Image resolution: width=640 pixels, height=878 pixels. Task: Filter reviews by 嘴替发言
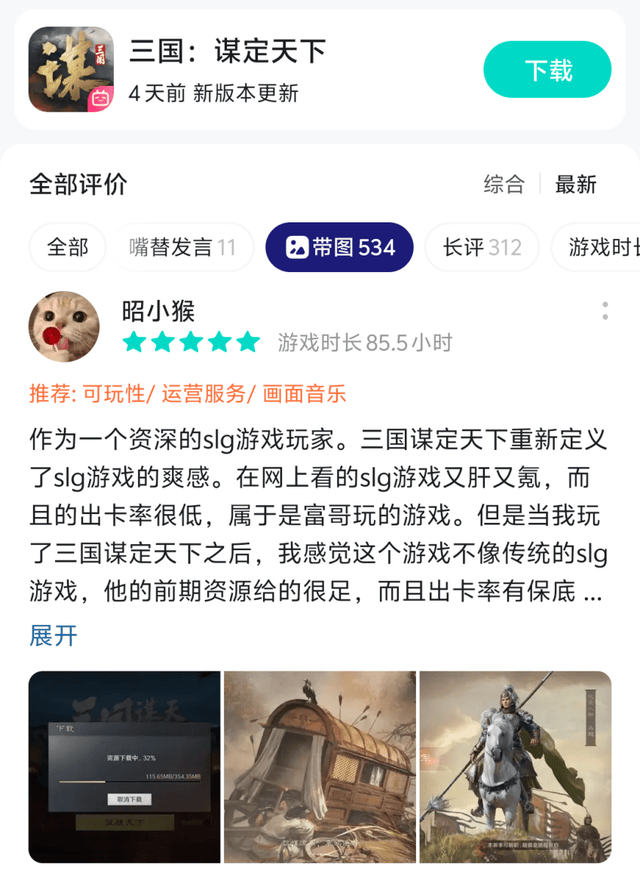pos(182,247)
